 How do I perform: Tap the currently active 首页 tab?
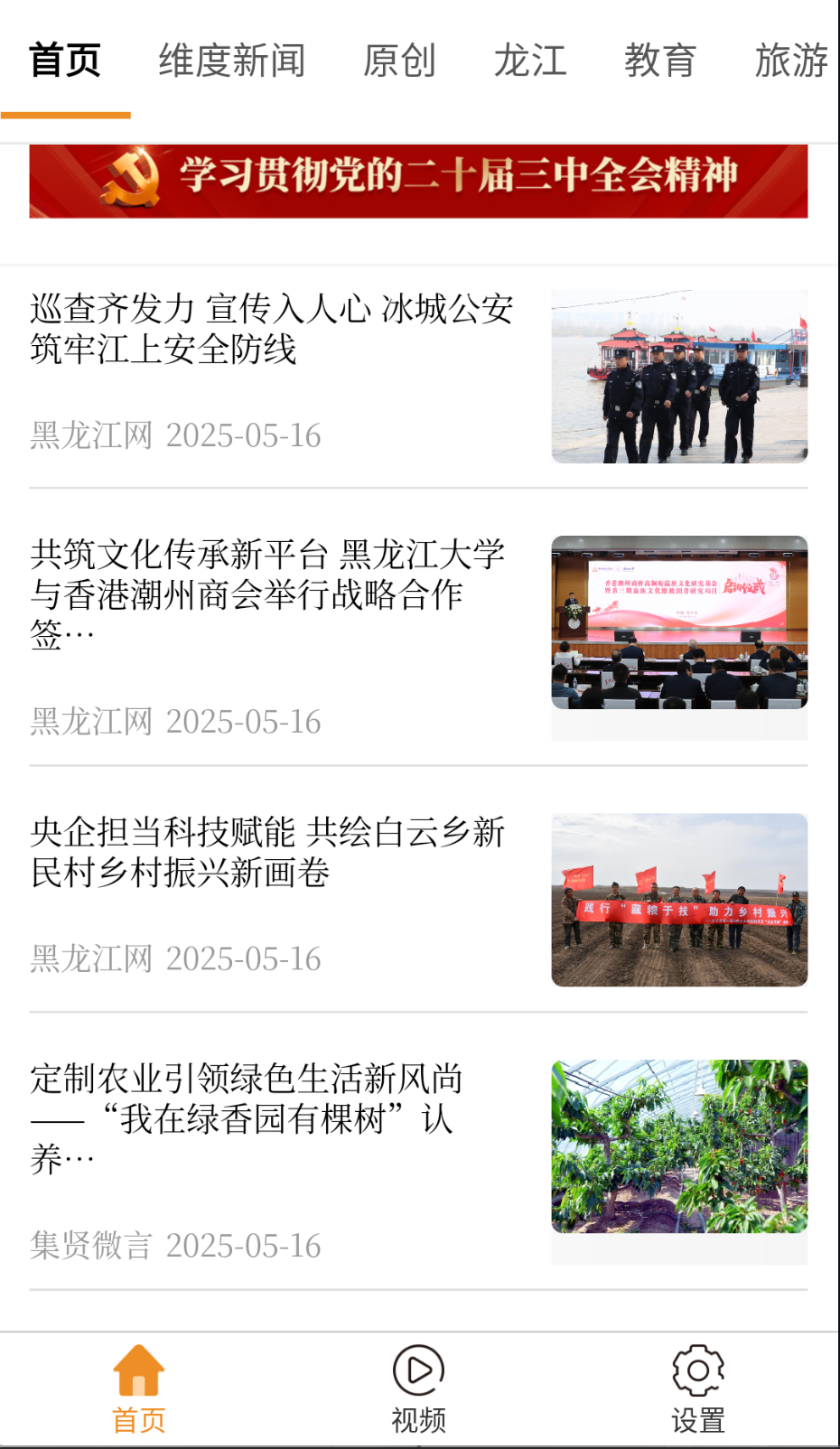tap(64, 60)
